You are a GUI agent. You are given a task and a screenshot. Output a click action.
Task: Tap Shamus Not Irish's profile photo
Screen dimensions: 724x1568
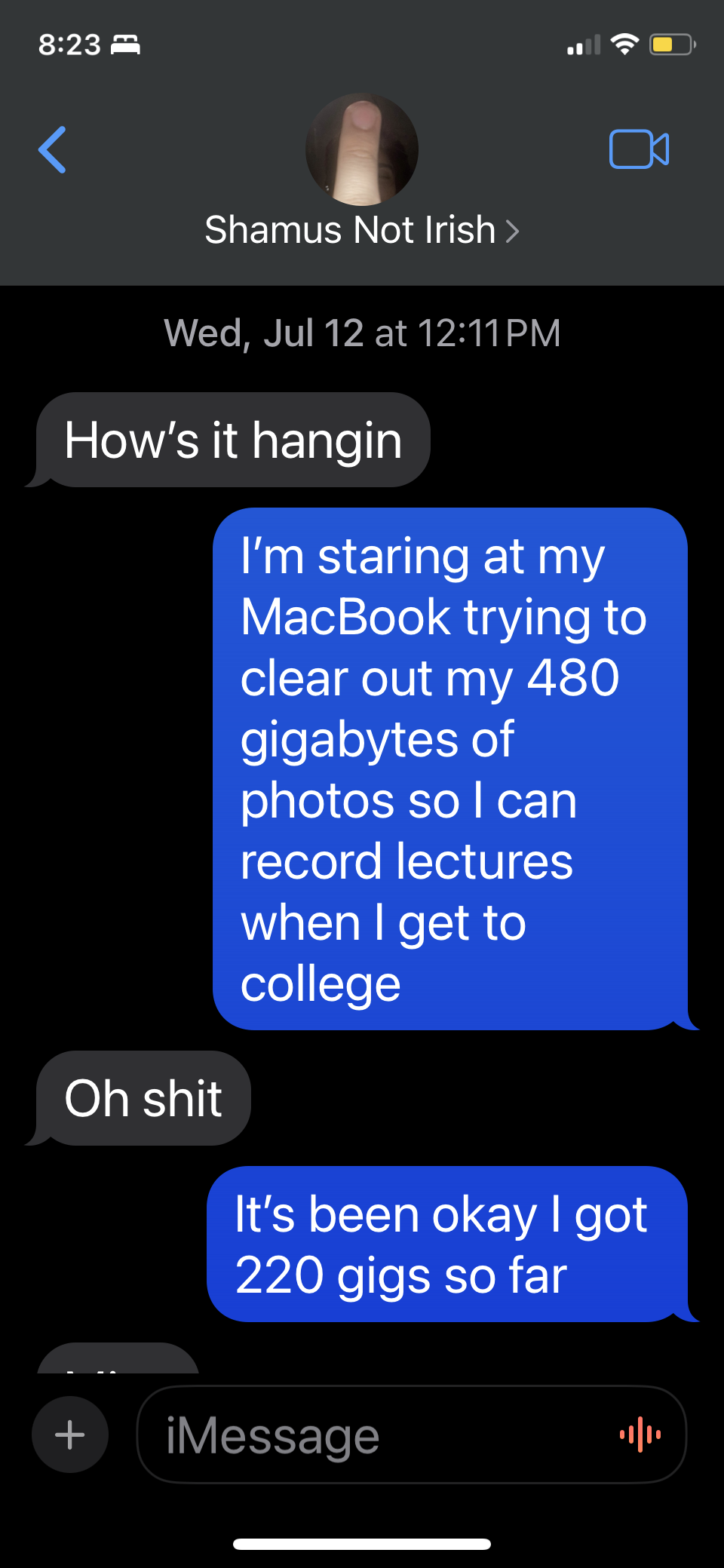(362, 149)
